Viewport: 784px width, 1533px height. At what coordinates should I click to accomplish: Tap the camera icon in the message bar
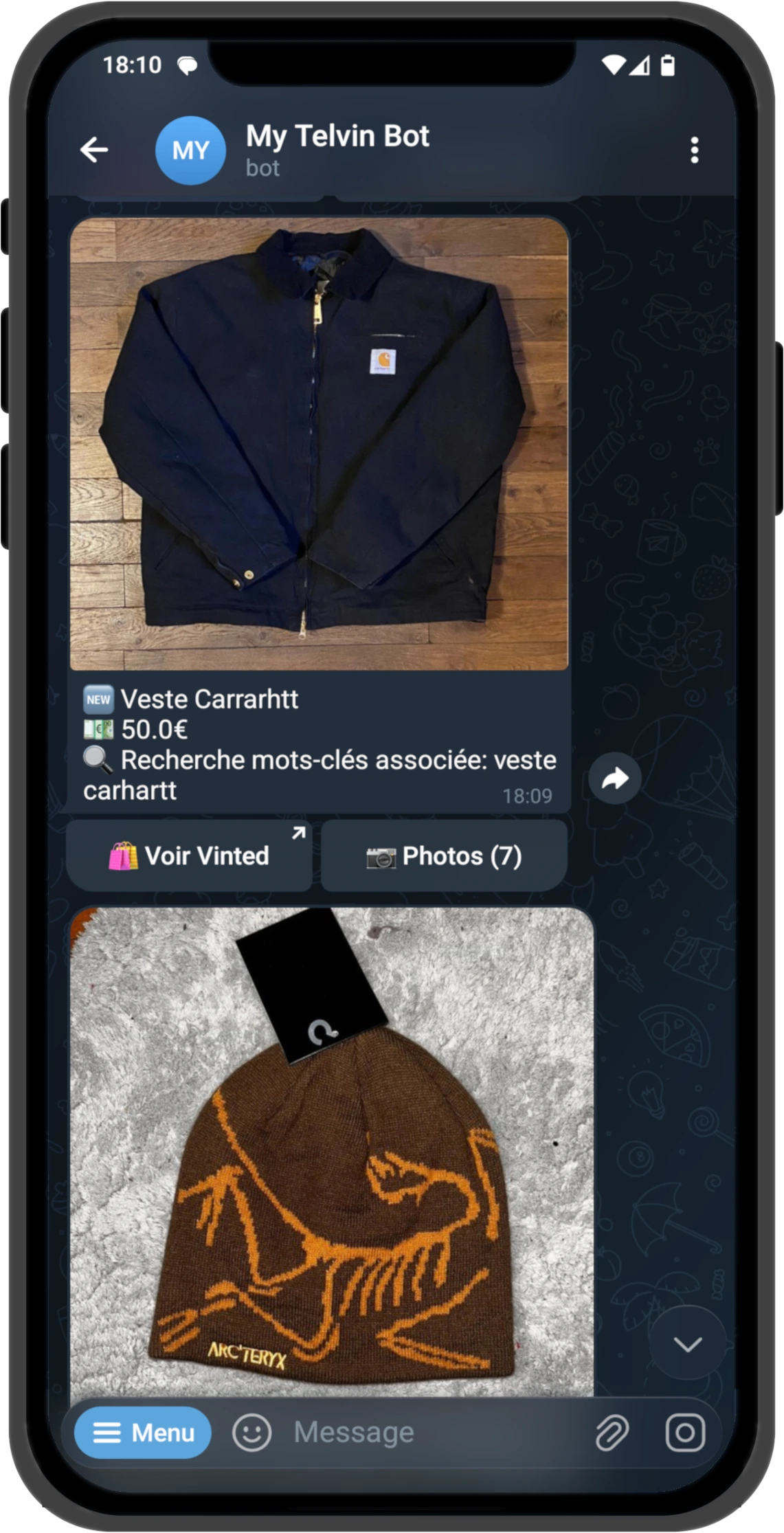685,1433
